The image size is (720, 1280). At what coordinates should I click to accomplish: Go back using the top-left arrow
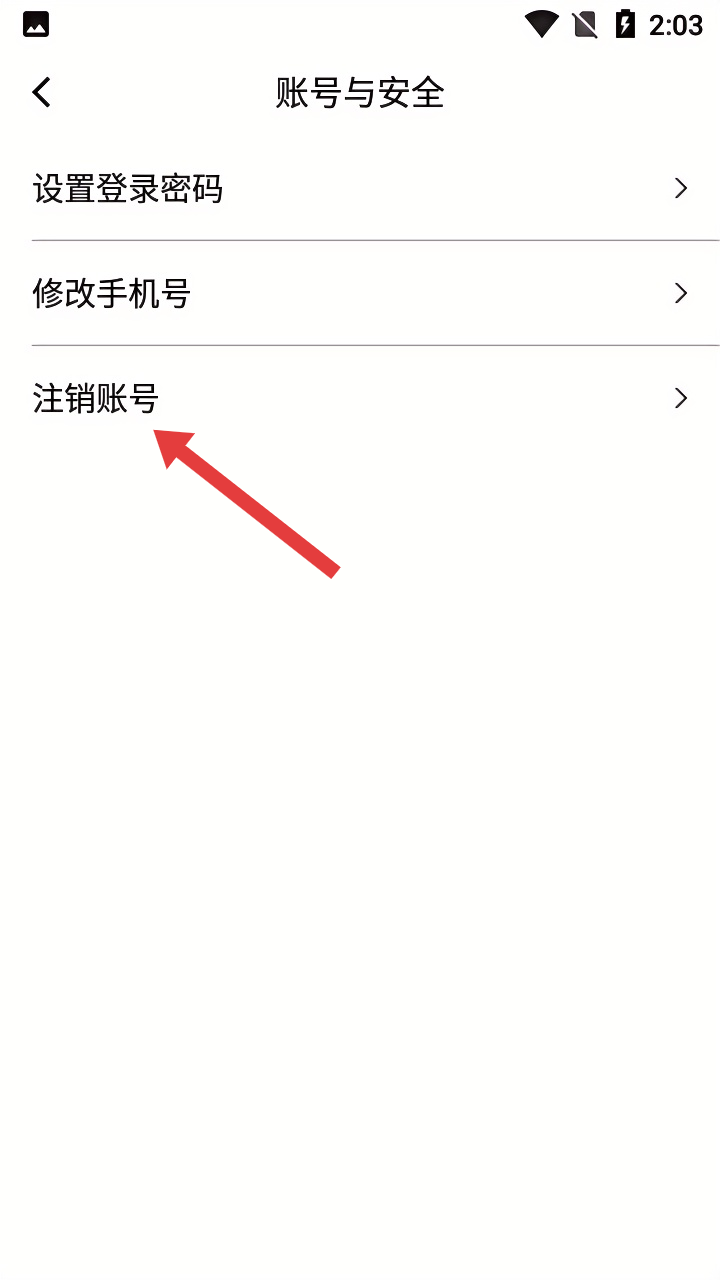coord(41,93)
